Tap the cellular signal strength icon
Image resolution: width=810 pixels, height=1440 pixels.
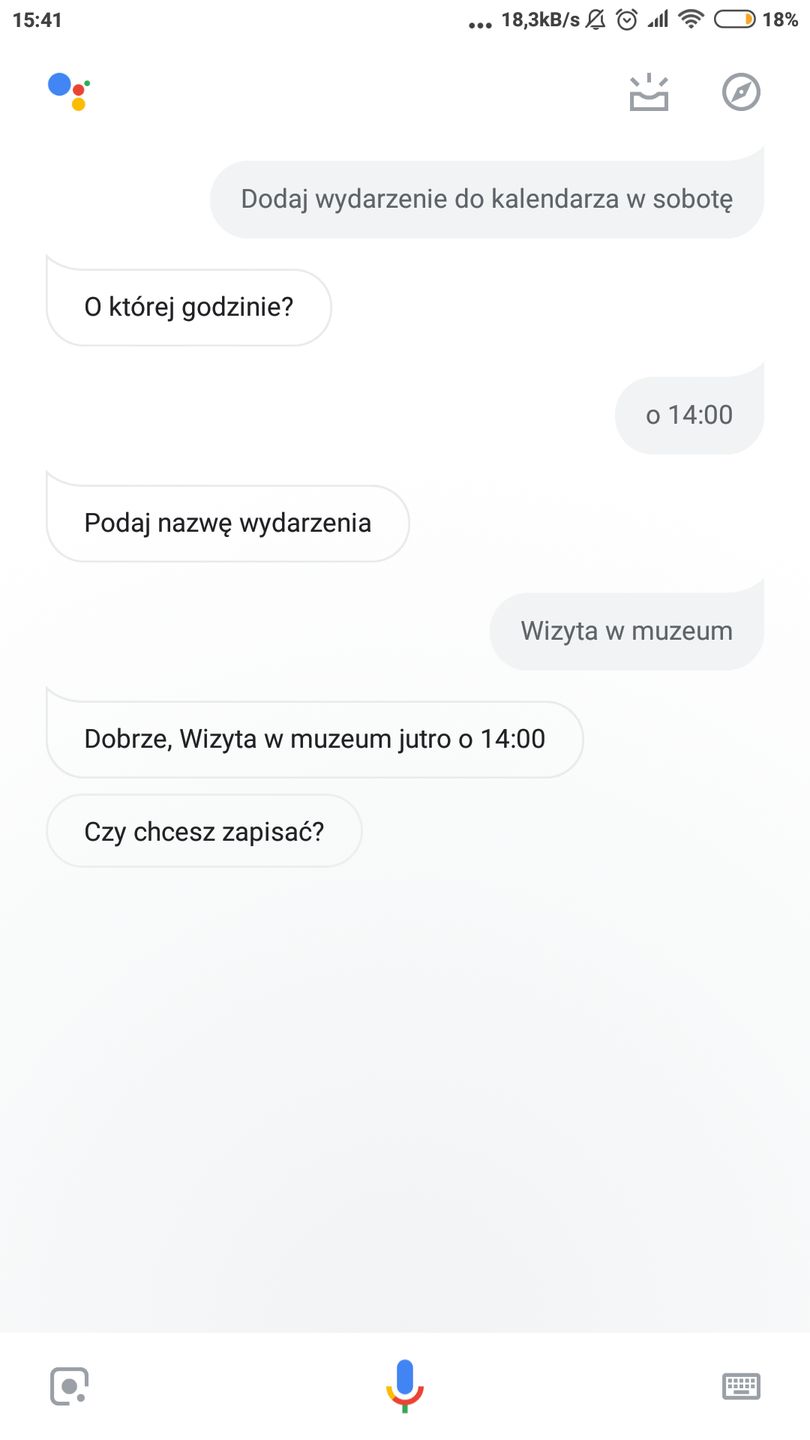pos(660,18)
